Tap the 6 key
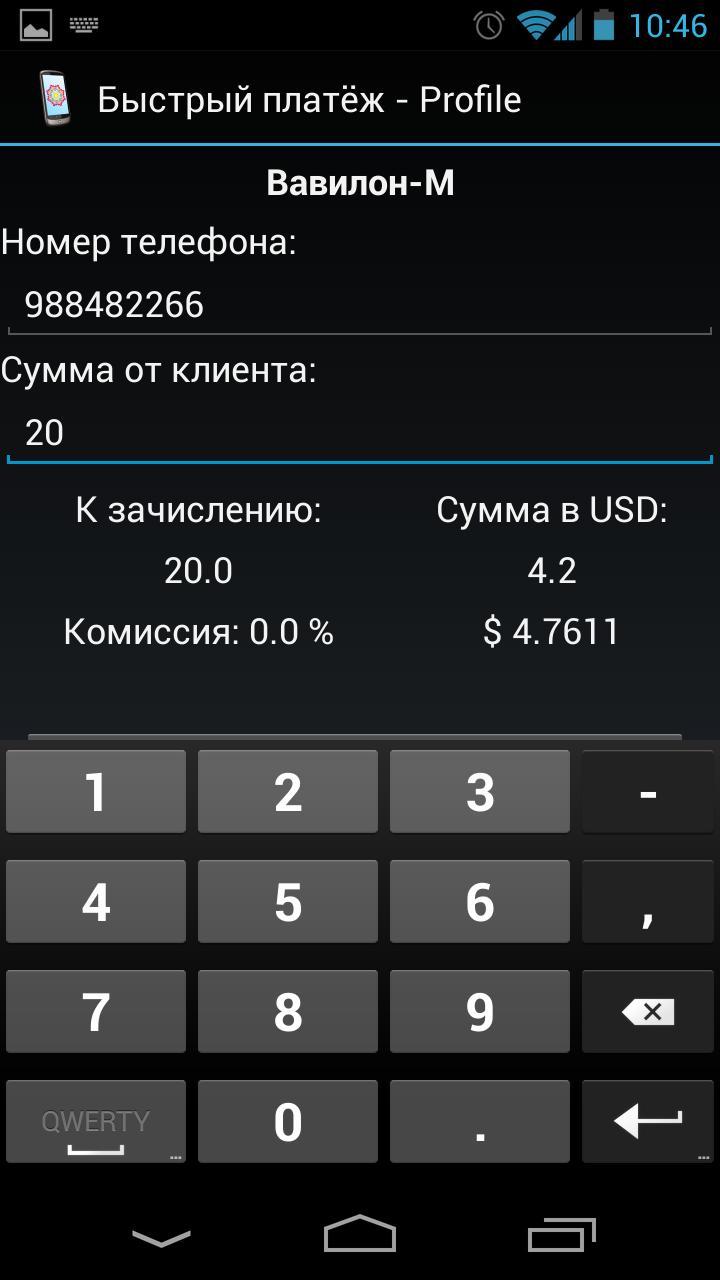 pos(480,902)
